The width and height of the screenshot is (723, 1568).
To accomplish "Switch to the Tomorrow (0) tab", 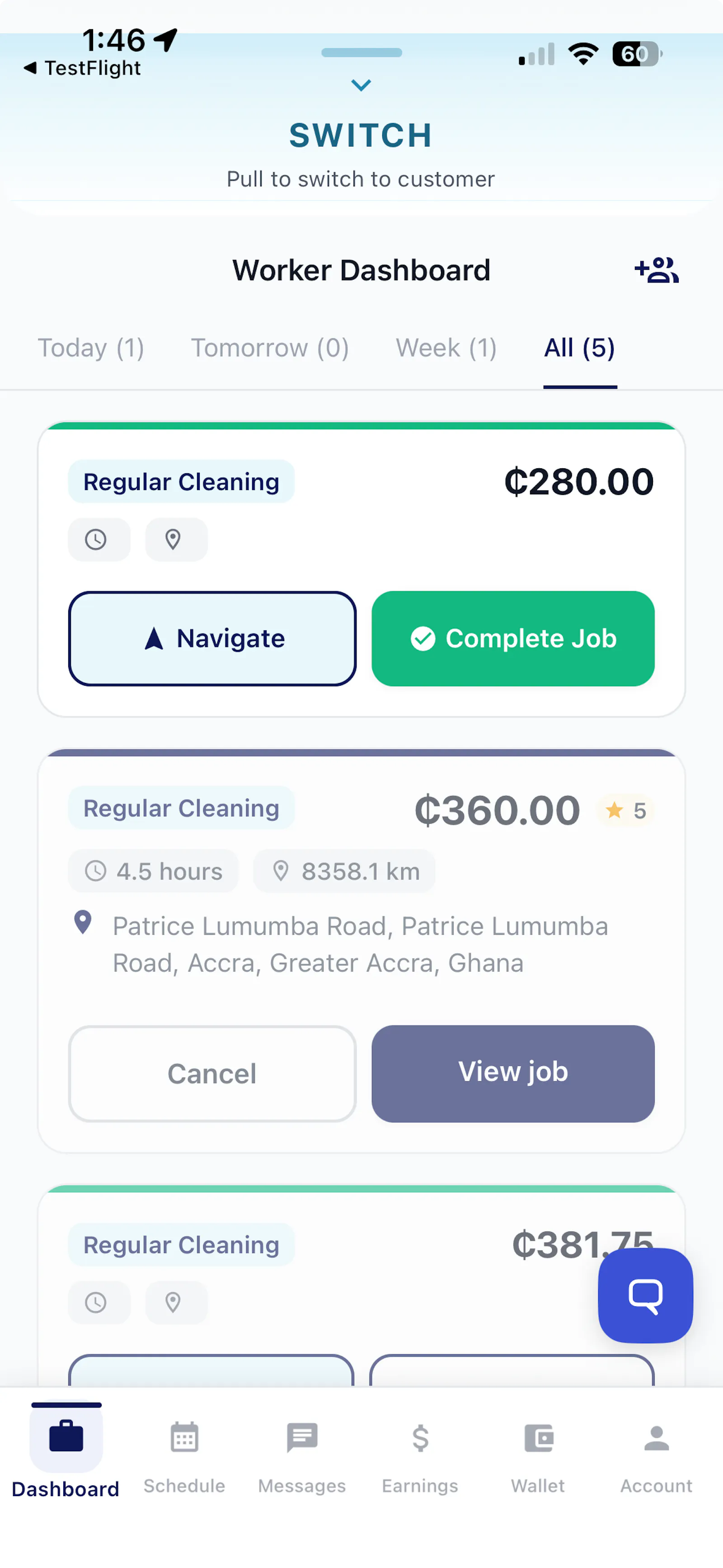I will tap(270, 348).
